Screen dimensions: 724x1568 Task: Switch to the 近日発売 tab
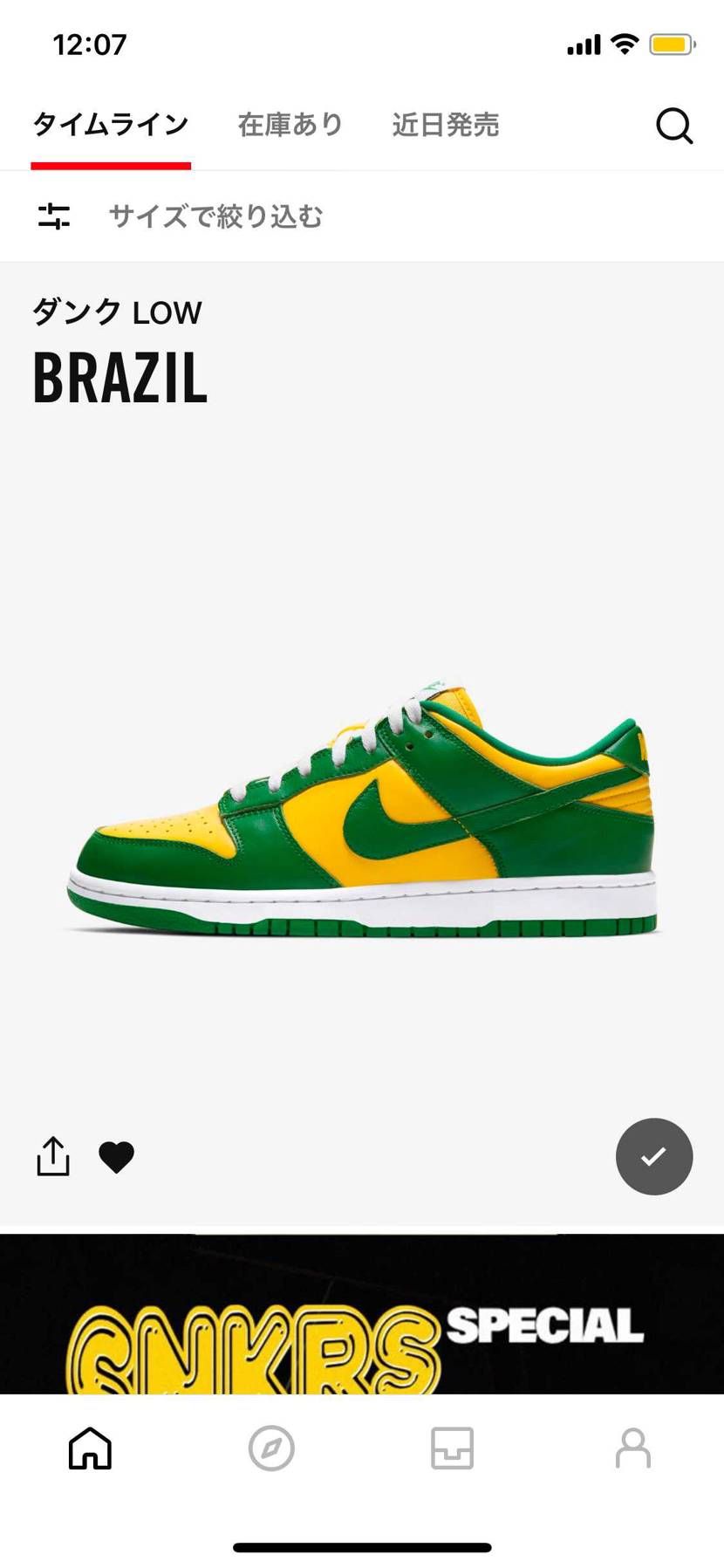445,125
